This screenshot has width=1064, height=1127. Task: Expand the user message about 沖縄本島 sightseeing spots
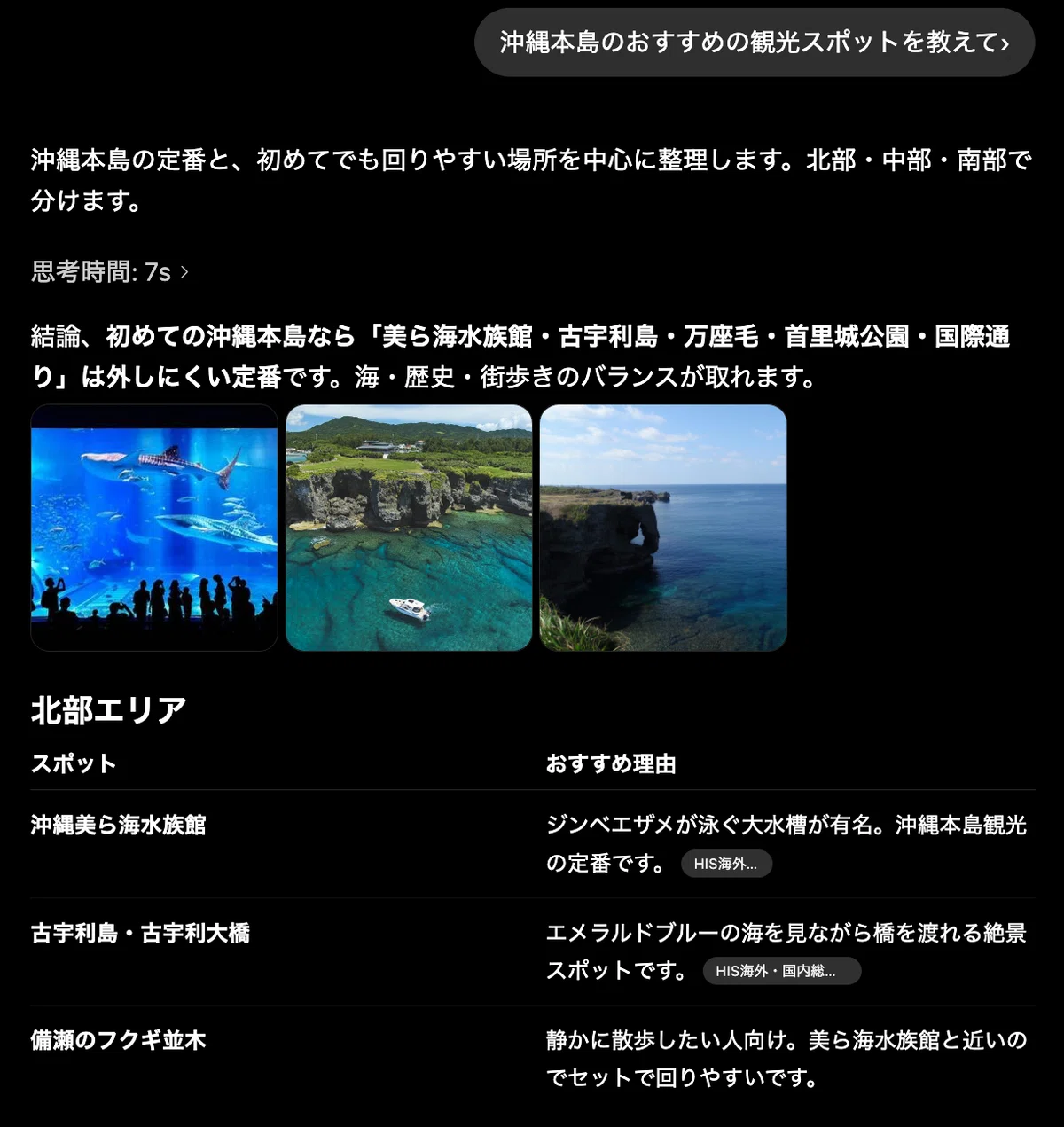click(x=755, y=43)
